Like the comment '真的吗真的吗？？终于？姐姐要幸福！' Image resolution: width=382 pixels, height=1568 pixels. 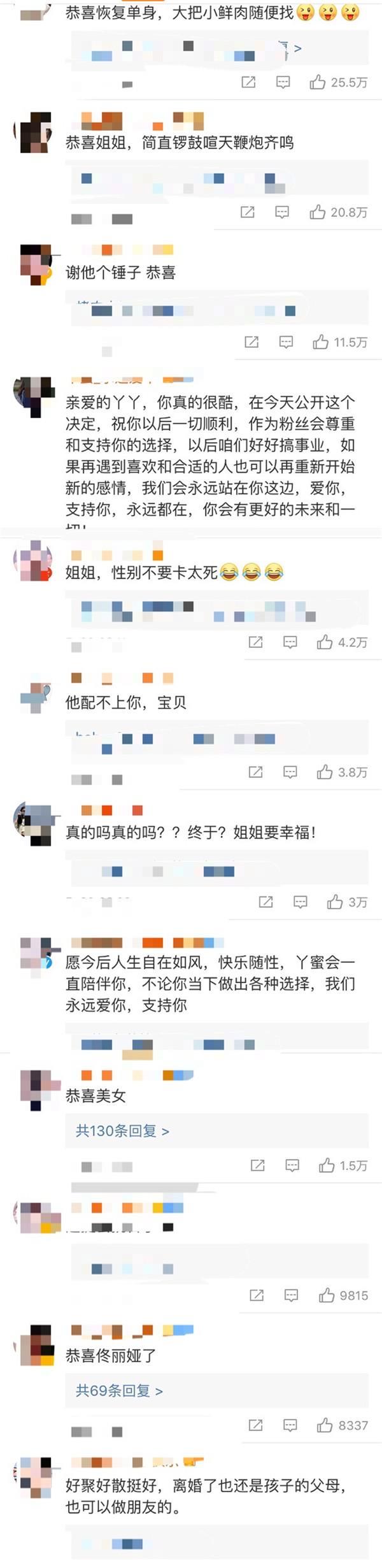click(x=335, y=902)
